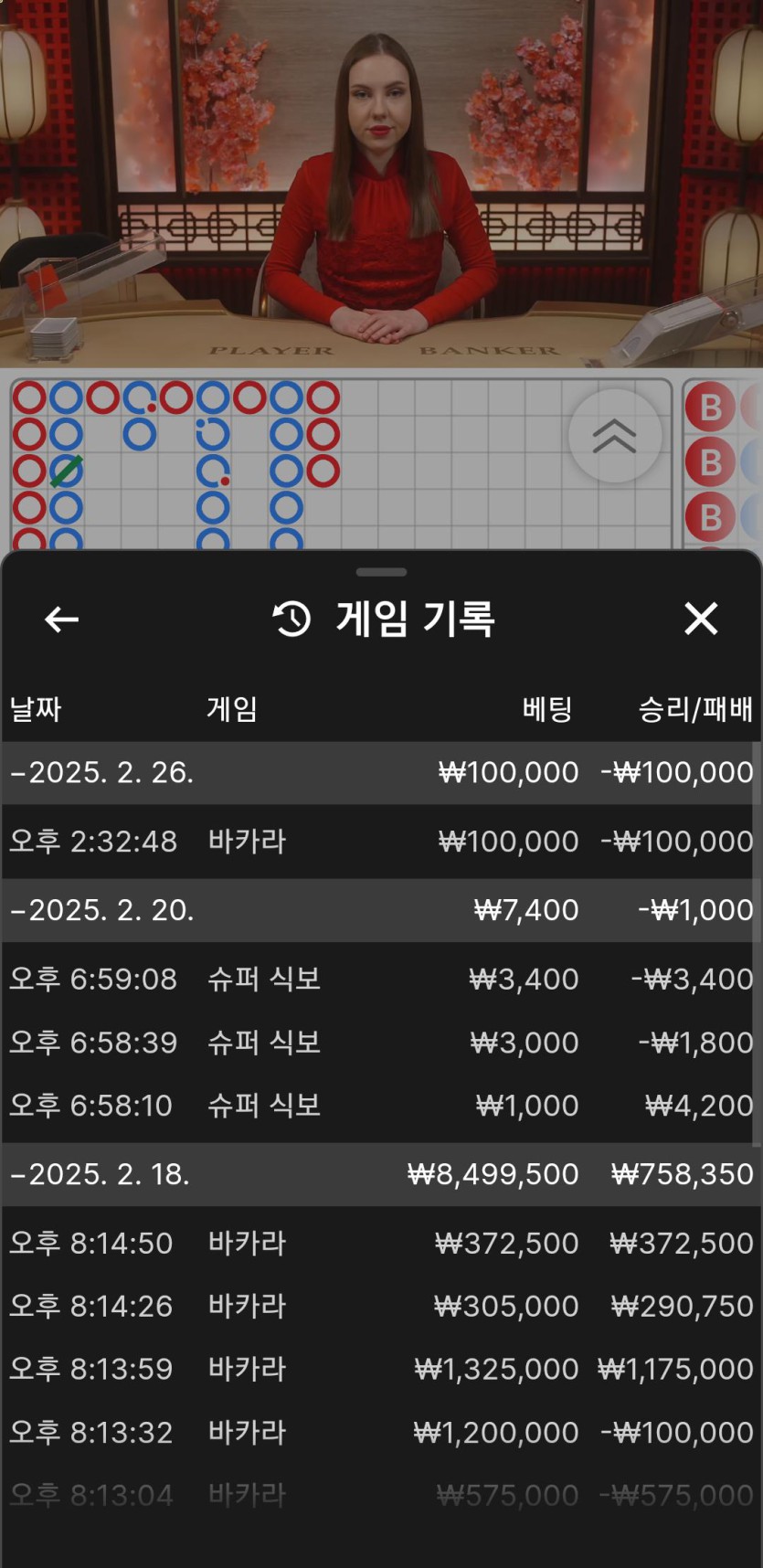Open the 오후 8:14:50 바카라 record
This screenshot has width=763, height=1568.
[379, 1244]
